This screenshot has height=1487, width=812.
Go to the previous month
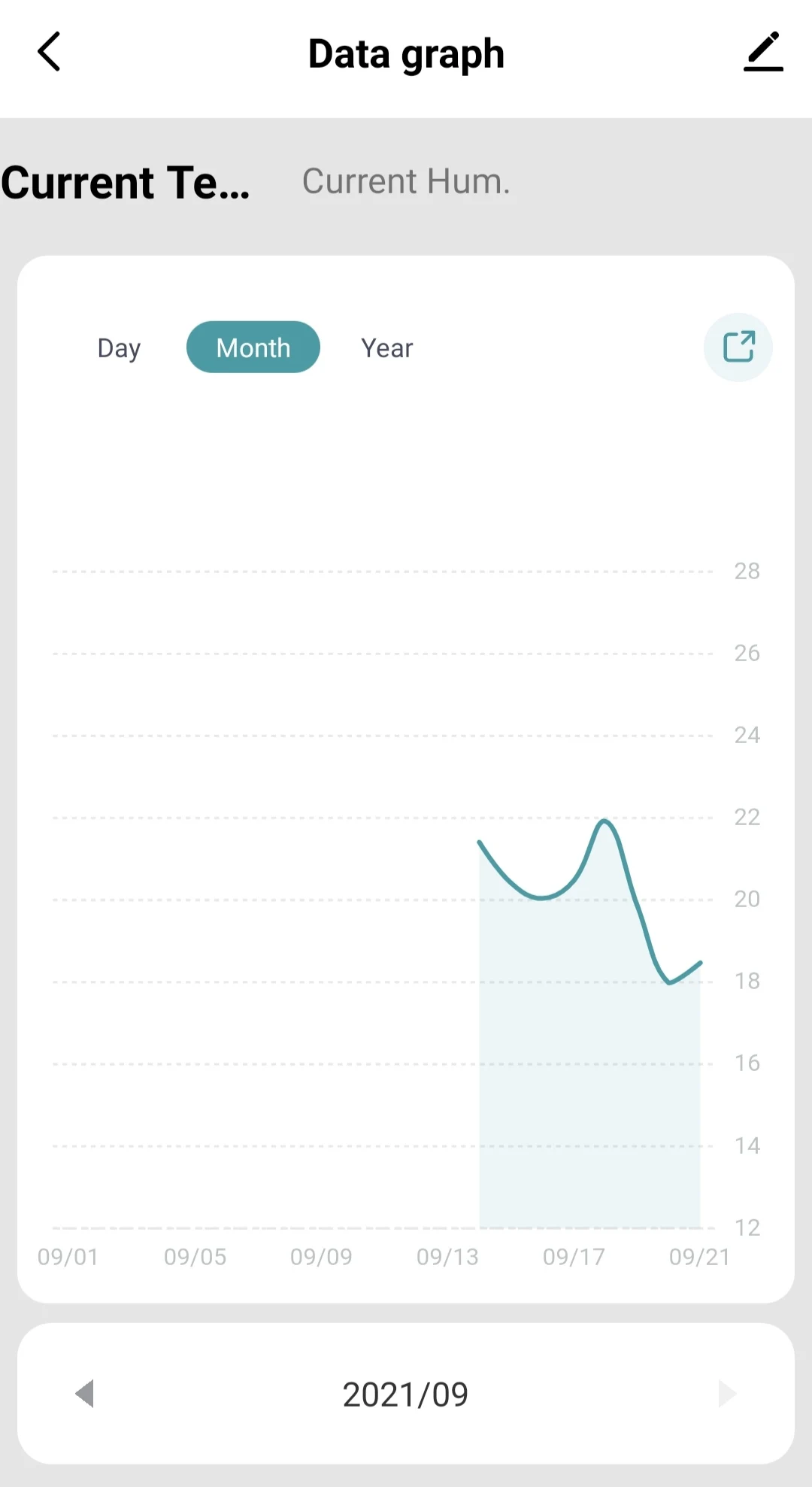[85, 1394]
